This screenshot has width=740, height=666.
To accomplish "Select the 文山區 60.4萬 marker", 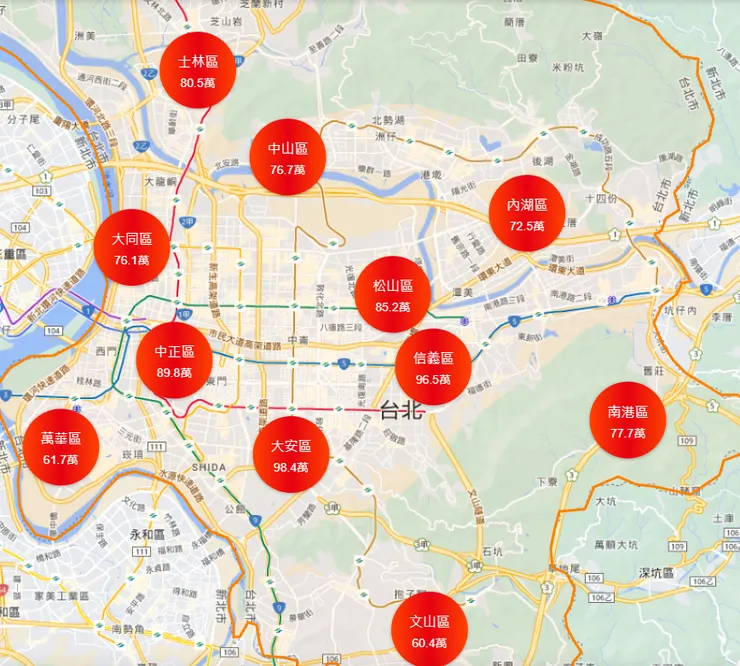I will 429,630.
